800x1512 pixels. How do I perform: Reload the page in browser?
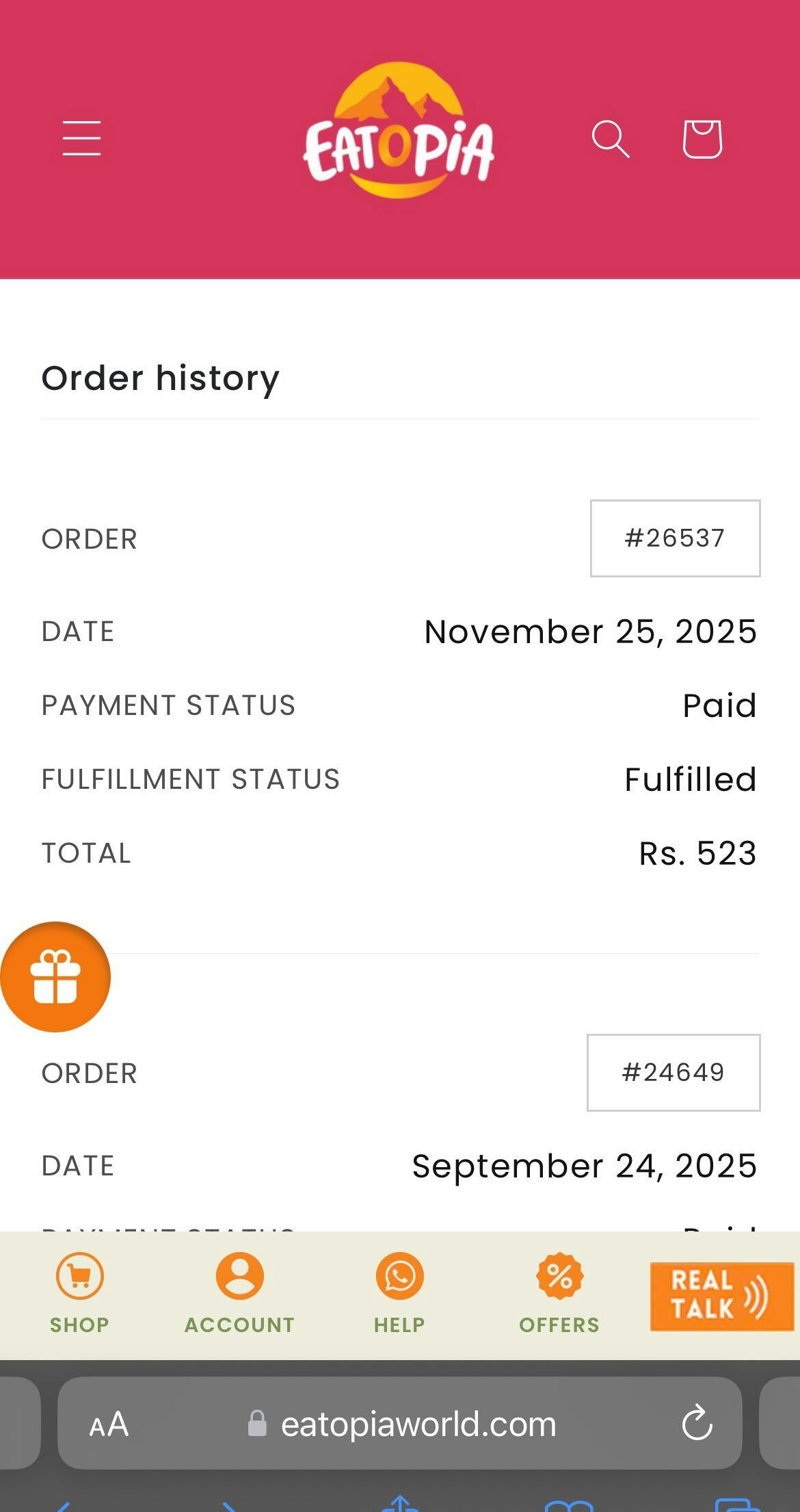click(x=697, y=1423)
